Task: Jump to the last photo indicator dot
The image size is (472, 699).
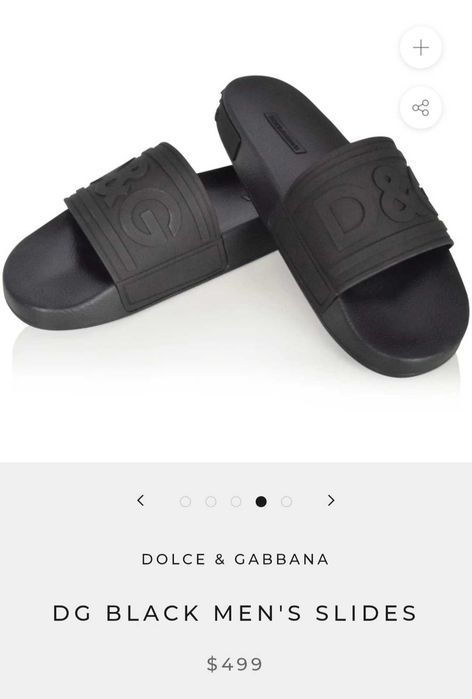Action: click(287, 502)
